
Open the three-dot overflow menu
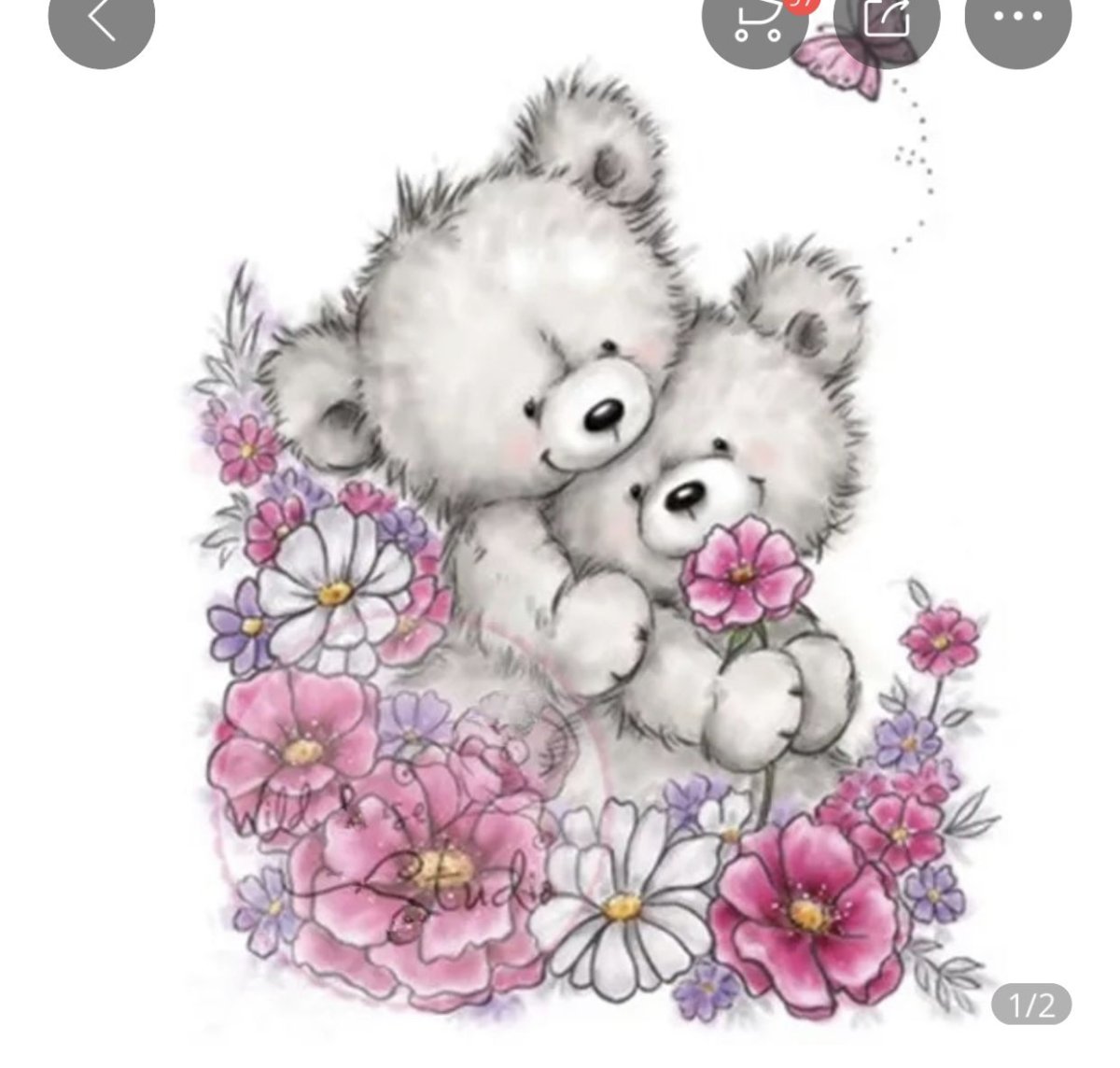pyautogui.click(x=1018, y=19)
